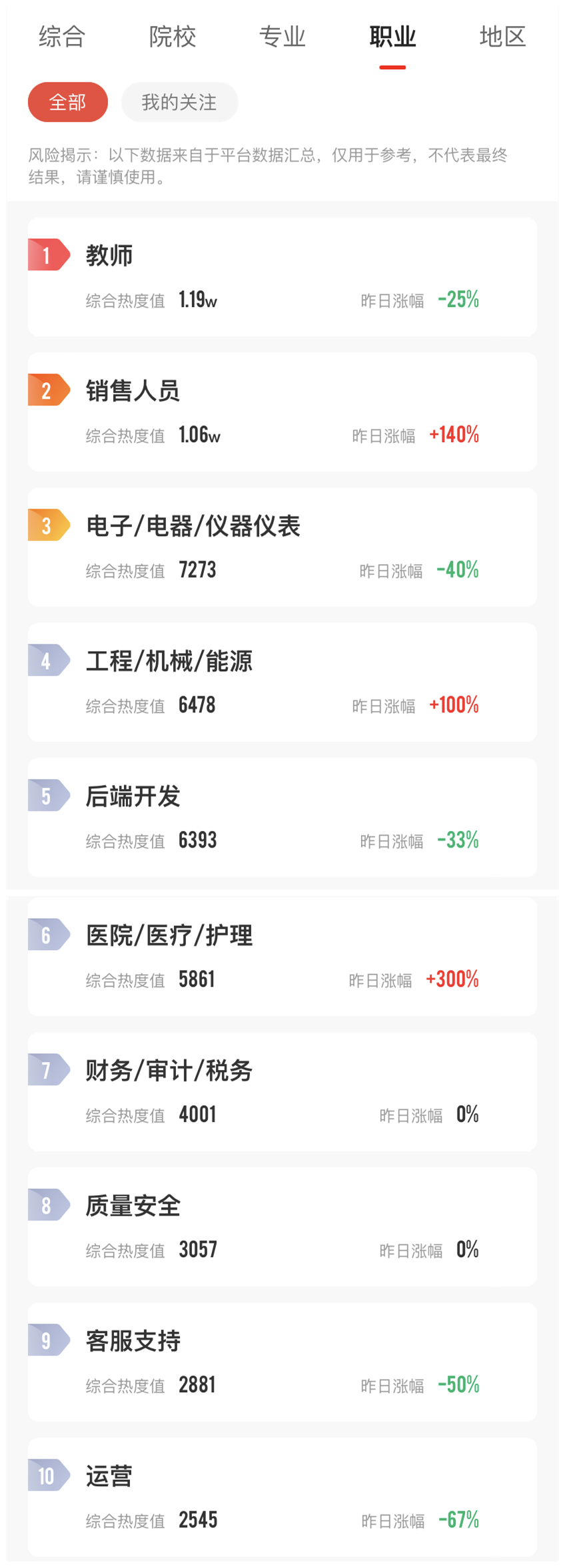The width and height of the screenshot is (565, 1568).
Task: Switch to the 专业 tab
Action: (x=282, y=37)
